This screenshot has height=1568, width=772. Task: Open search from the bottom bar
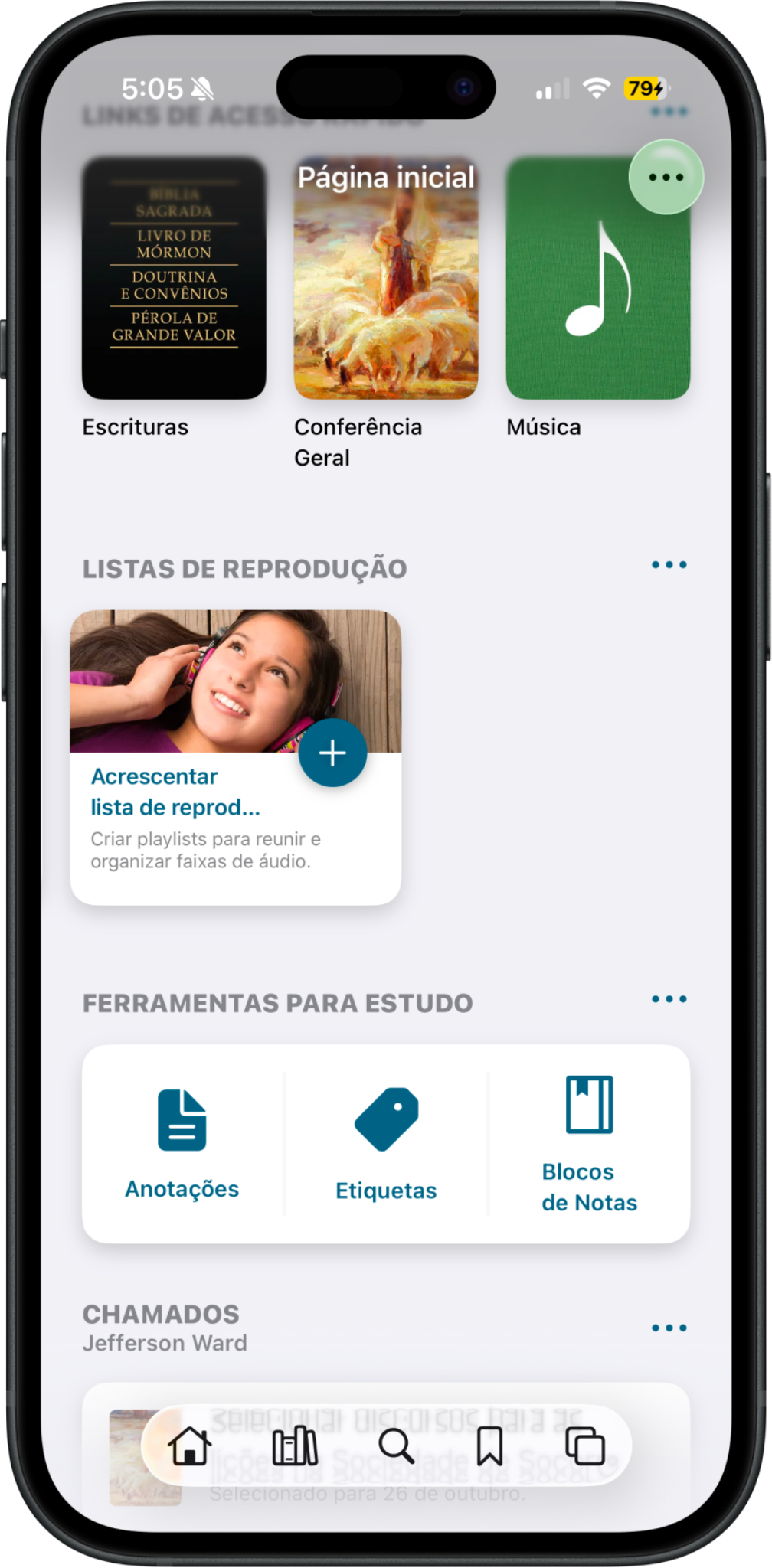(396, 1445)
